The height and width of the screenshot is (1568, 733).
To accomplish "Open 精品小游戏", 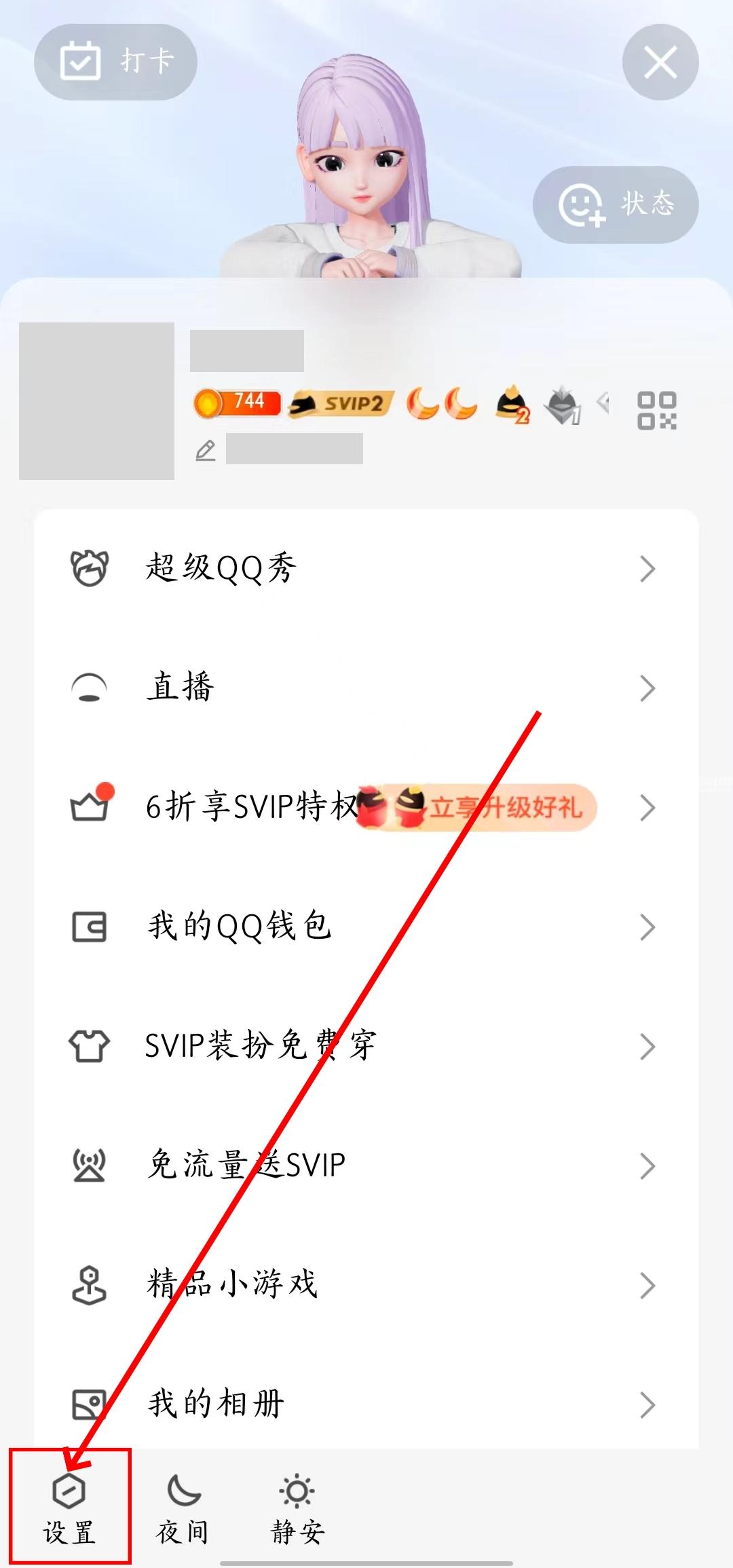I will pyautogui.click(x=366, y=1285).
